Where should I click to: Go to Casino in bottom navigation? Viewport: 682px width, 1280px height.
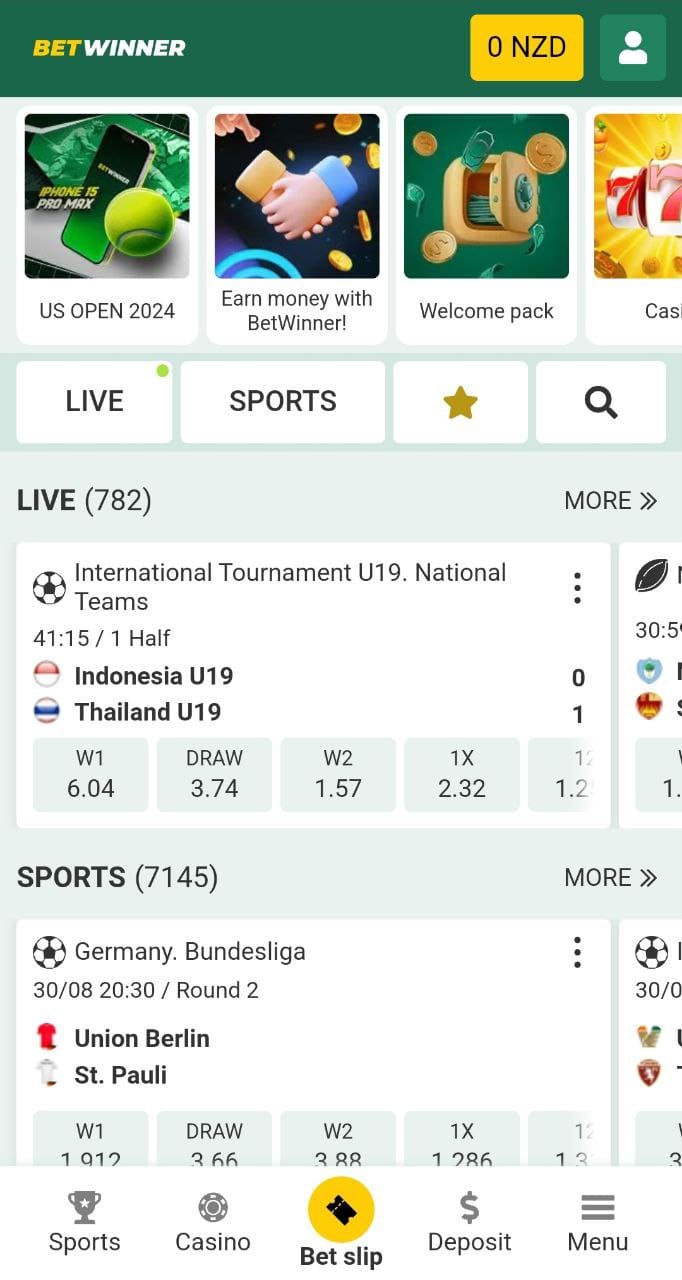[x=212, y=1222]
